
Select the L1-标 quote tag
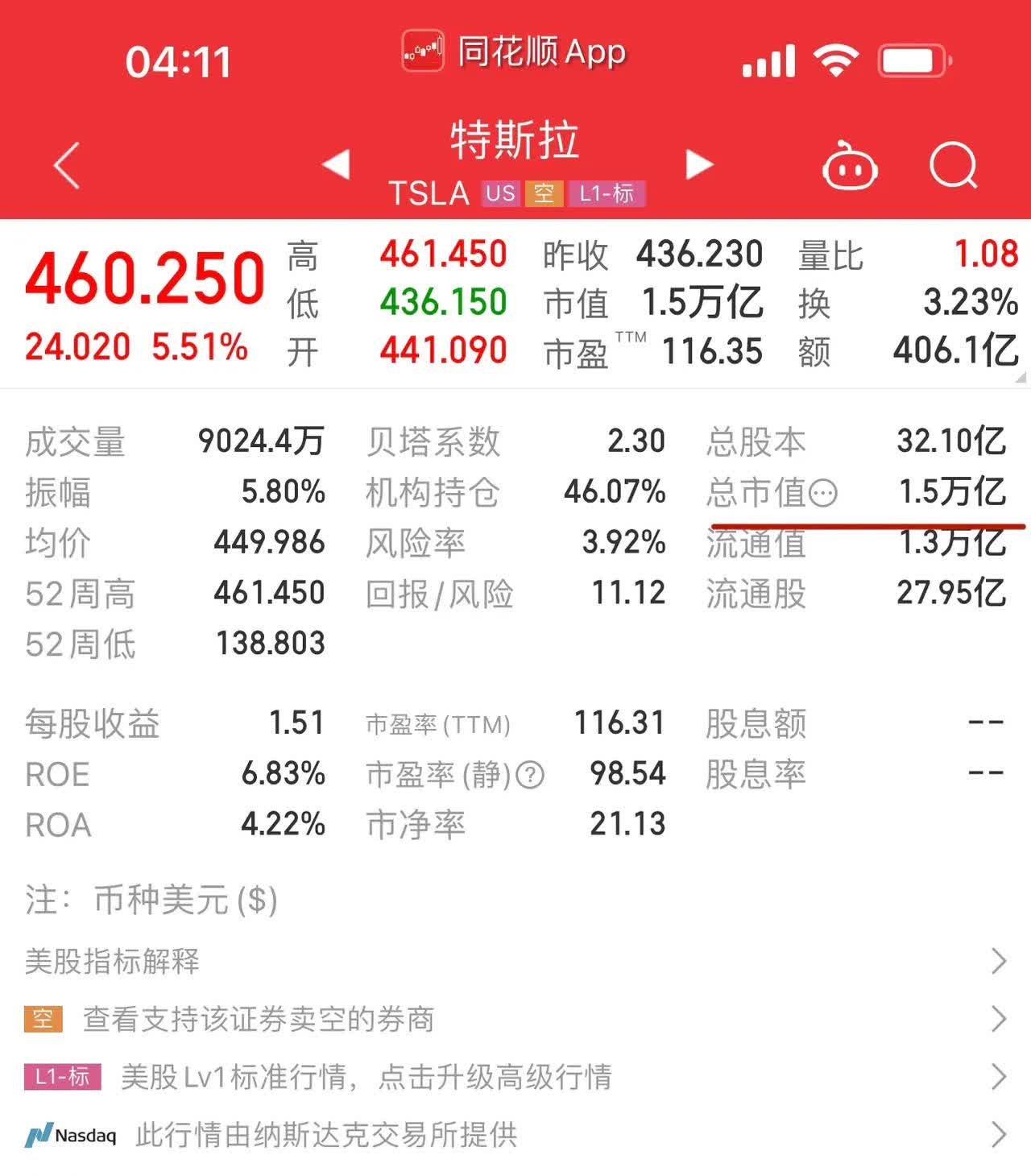tap(606, 193)
